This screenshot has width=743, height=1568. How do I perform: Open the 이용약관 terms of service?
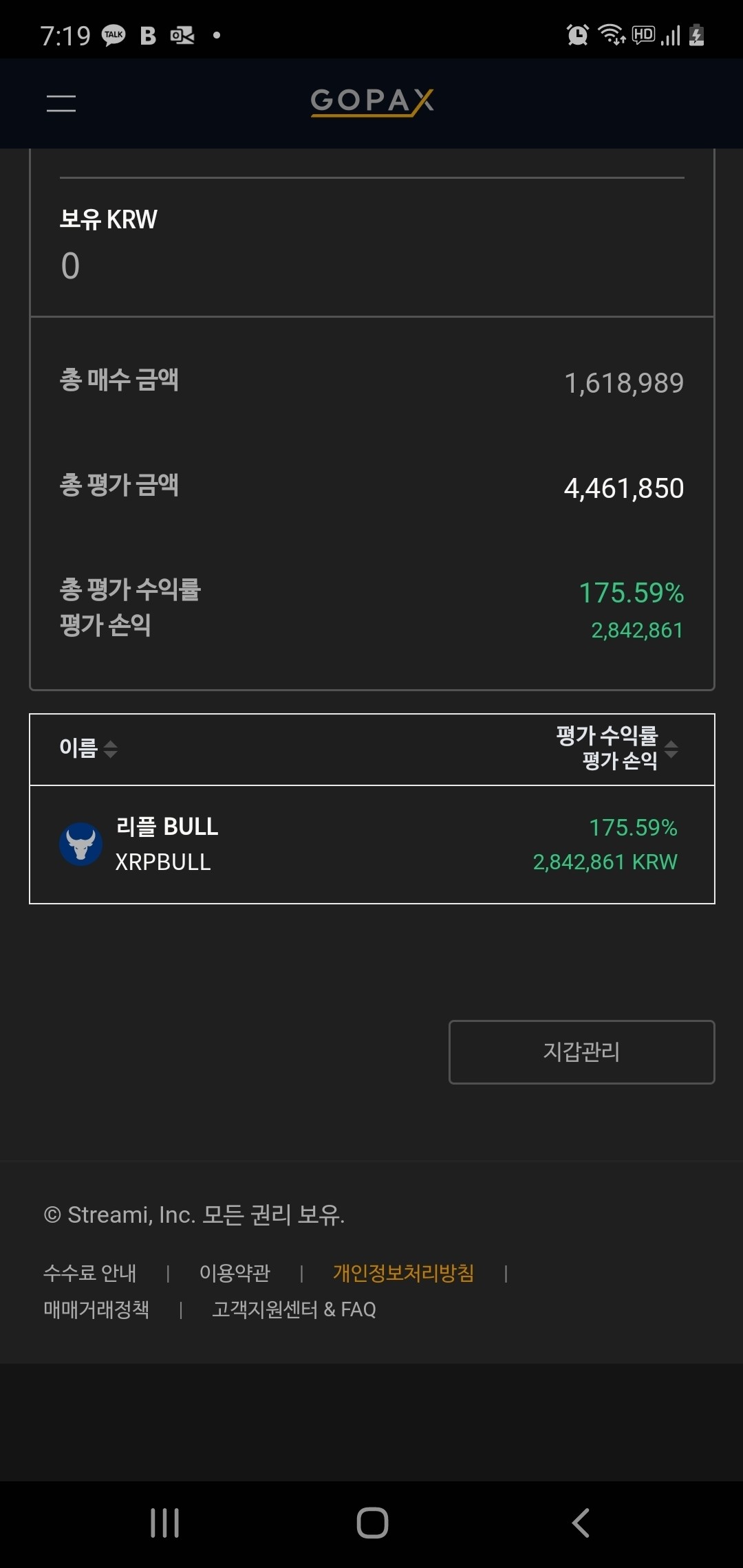pyautogui.click(x=236, y=1273)
